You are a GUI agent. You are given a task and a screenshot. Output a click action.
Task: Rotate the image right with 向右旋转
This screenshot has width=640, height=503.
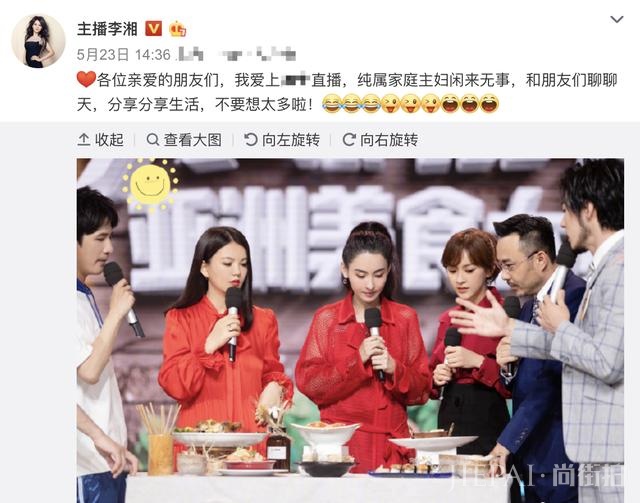[380, 140]
